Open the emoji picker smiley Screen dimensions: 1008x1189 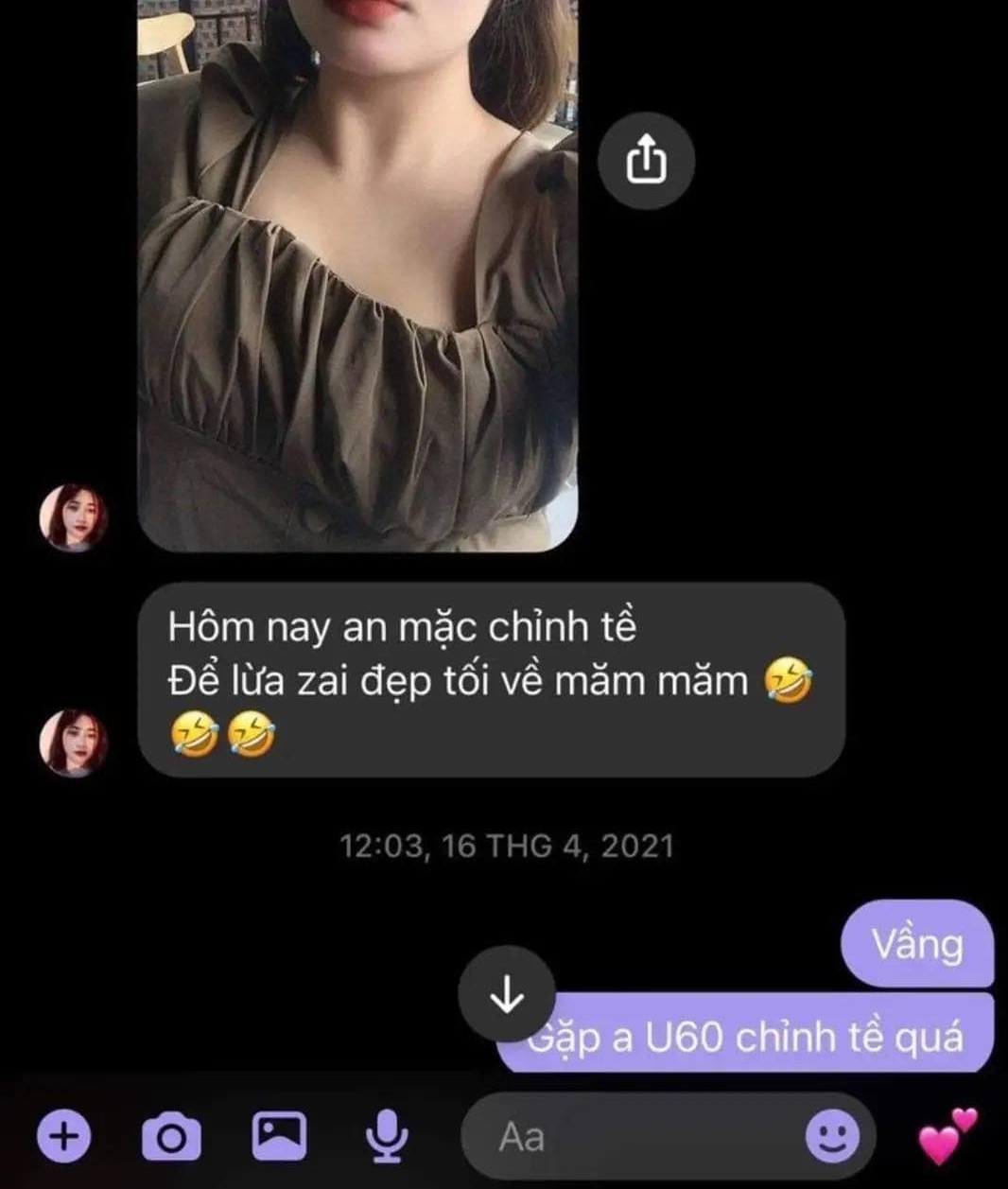tap(832, 1135)
